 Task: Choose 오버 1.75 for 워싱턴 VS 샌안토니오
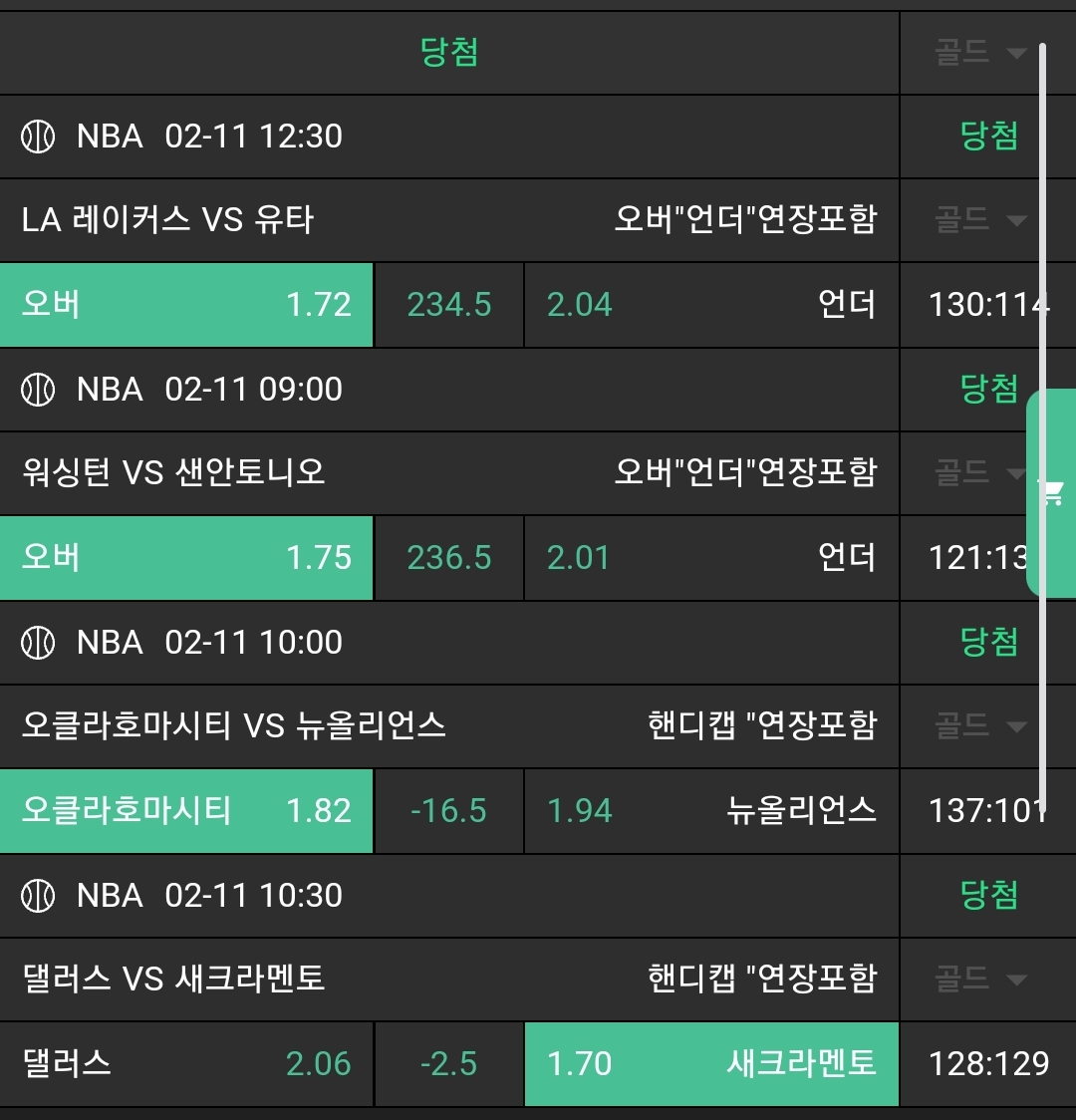[x=186, y=558]
